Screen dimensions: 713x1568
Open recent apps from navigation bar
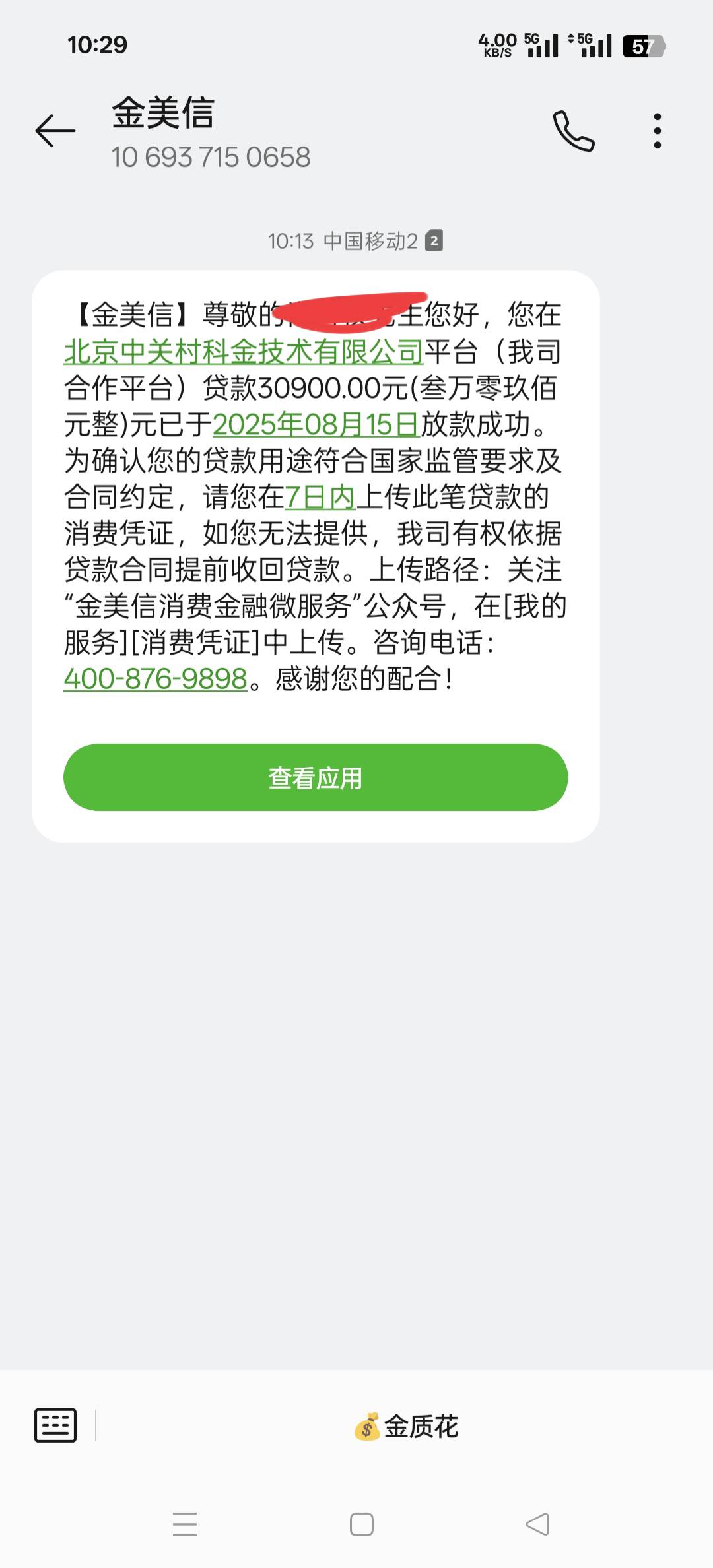[185, 1524]
